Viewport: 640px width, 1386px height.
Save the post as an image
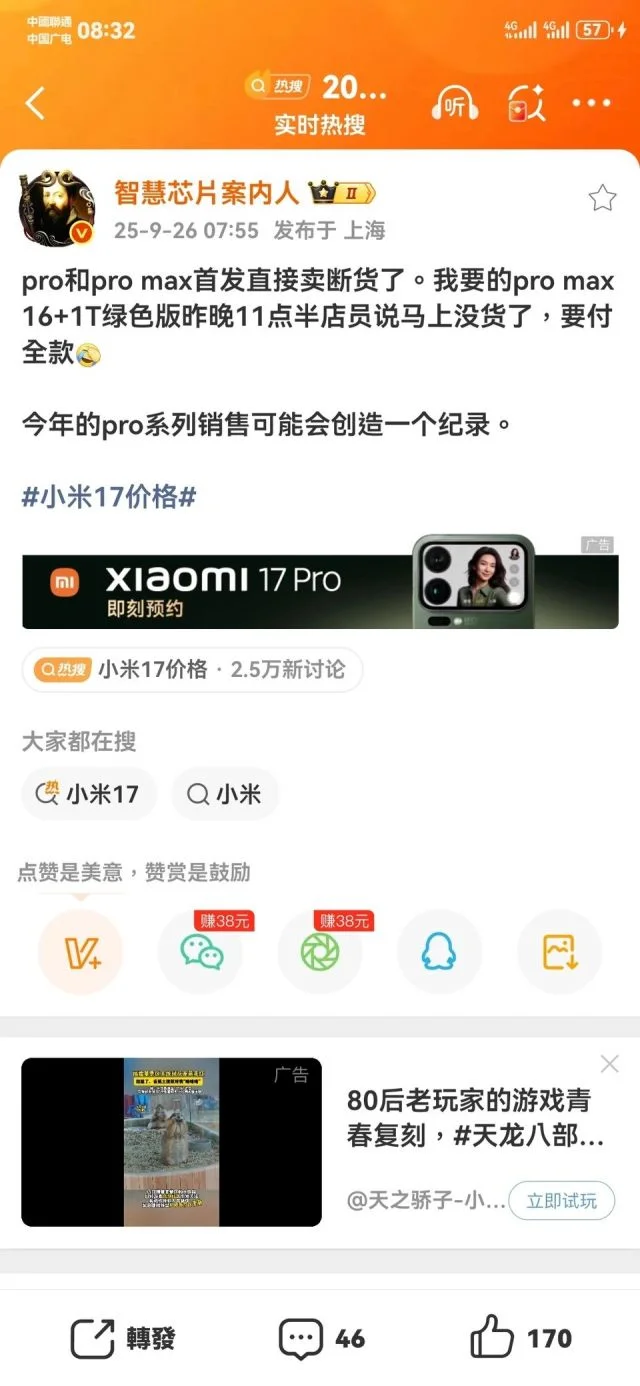point(559,952)
